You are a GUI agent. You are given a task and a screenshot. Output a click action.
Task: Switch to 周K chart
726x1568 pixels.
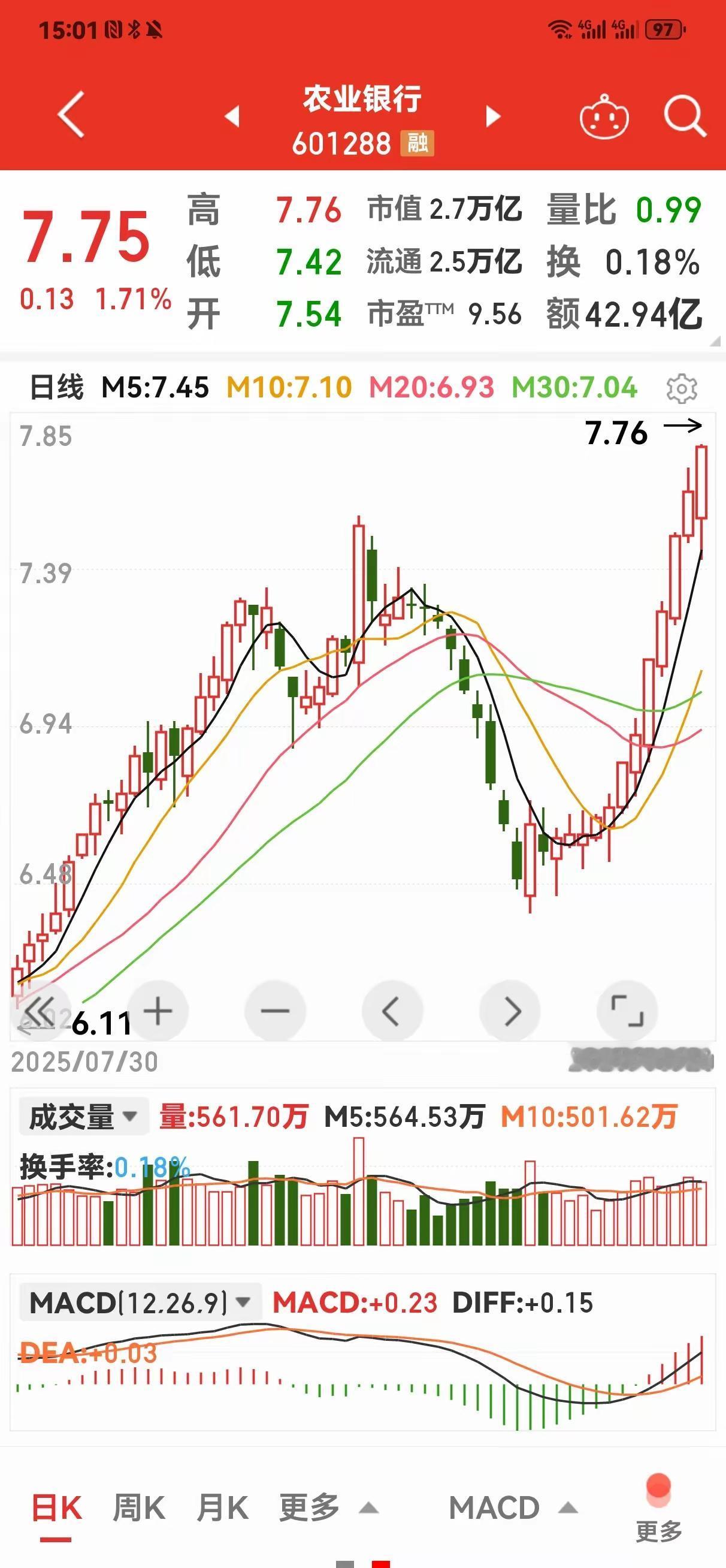pyautogui.click(x=139, y=1508)
